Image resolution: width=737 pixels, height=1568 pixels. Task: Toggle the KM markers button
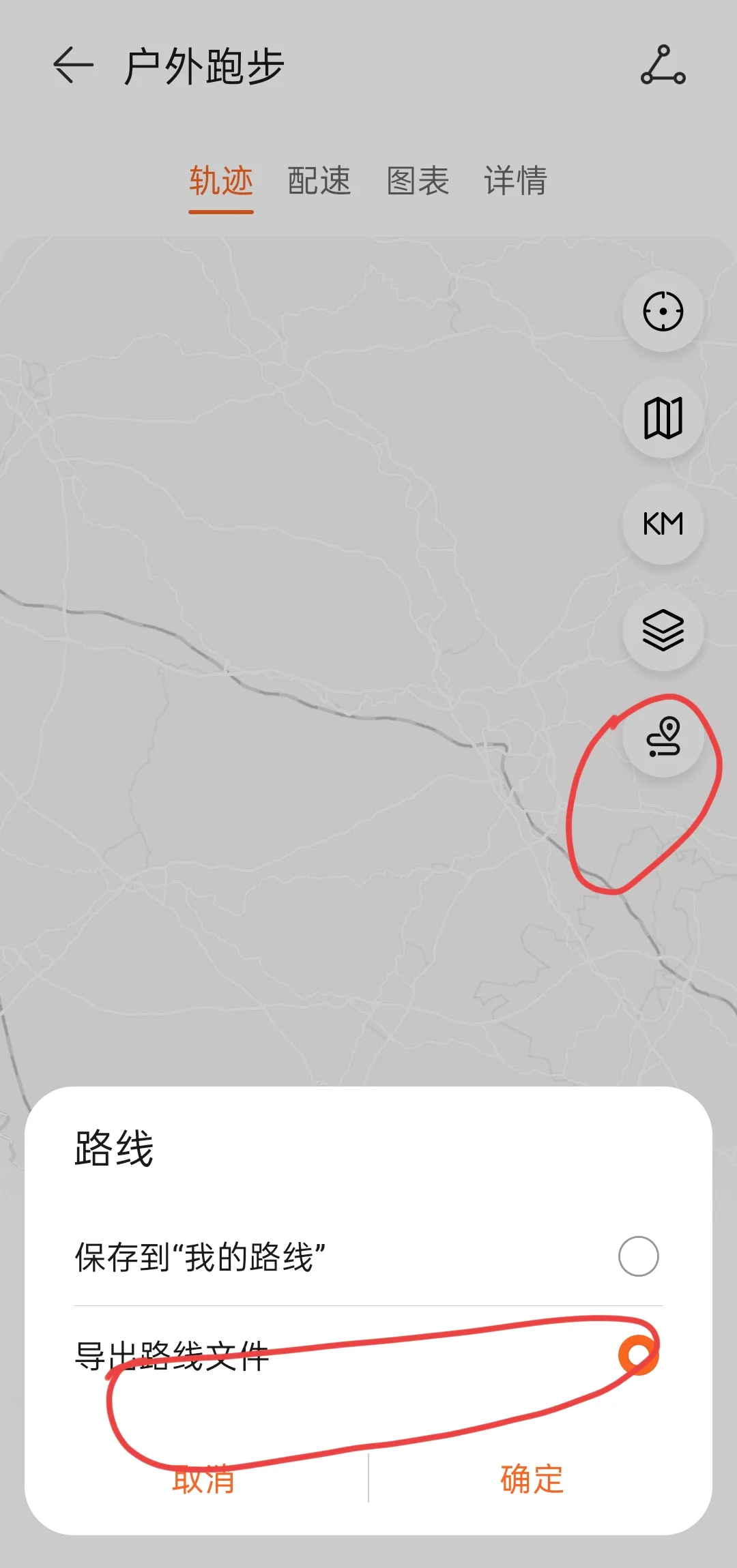[x=663, y=524]
